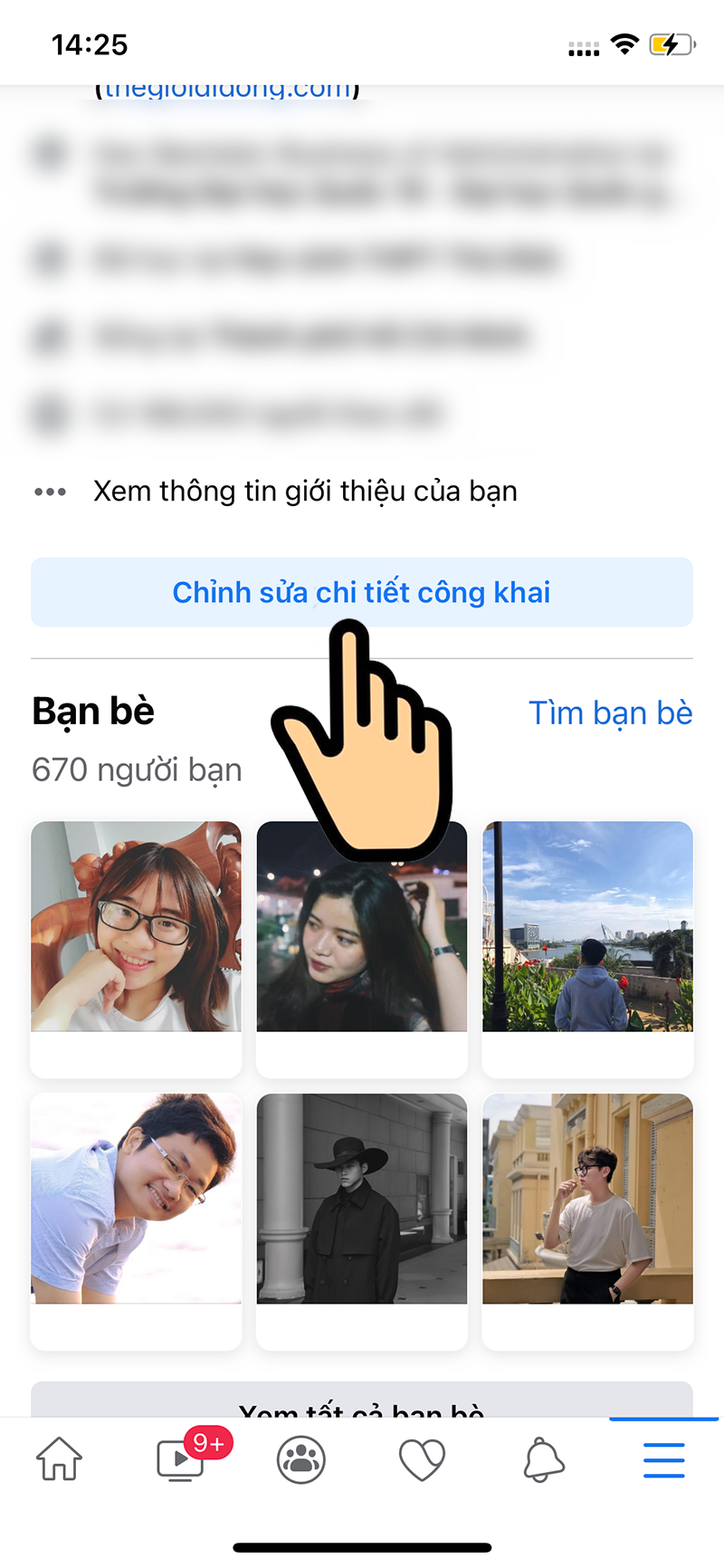This screenshot has height=1568, width=724.
Task: Tap the Tìm bạn bè link
Action: point(610,713)
